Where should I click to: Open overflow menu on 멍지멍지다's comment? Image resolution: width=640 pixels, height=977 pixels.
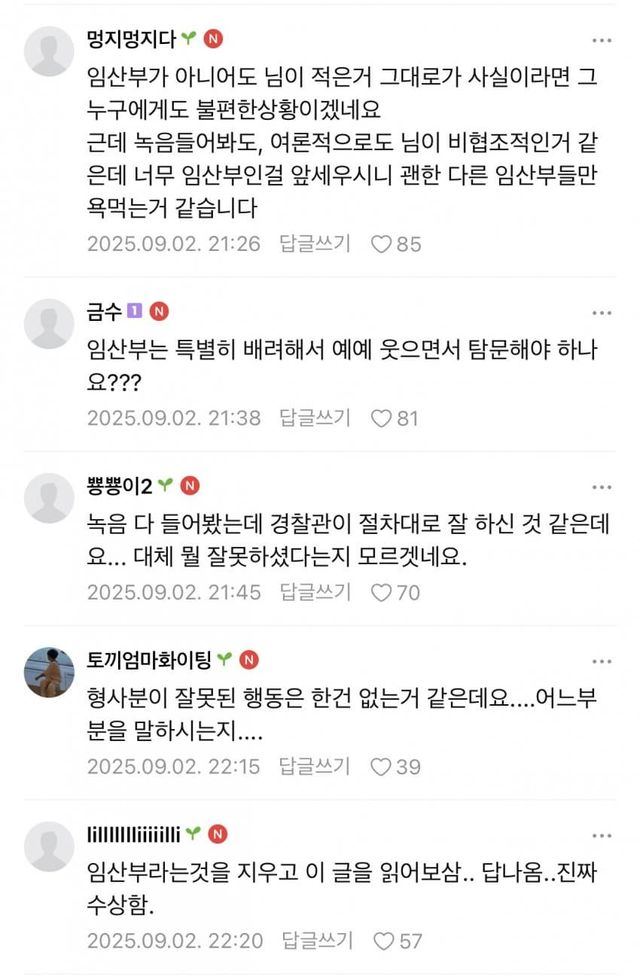click(600, 39)
